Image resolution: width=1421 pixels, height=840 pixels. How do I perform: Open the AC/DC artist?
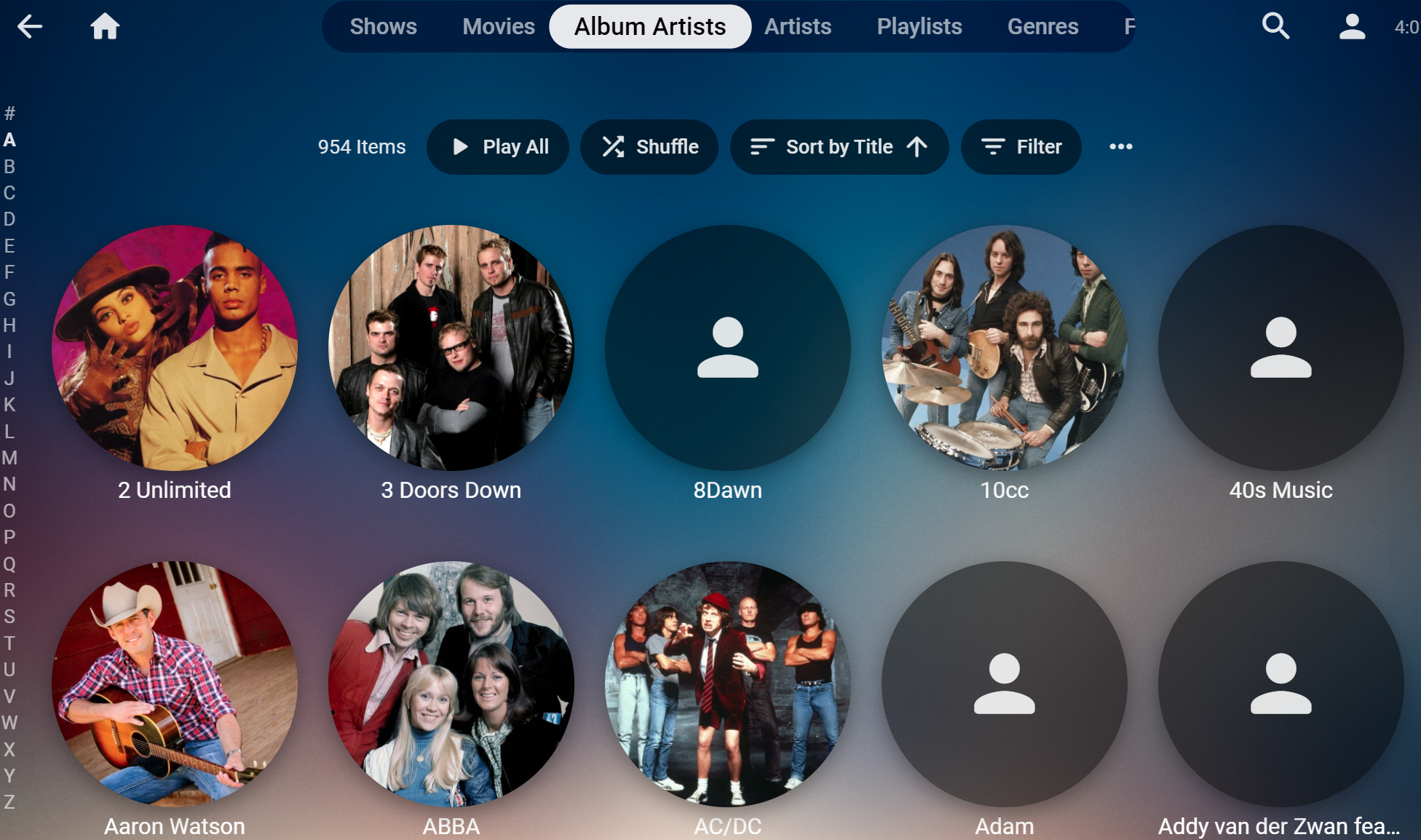pyautogui.click(x=728, y=684)
